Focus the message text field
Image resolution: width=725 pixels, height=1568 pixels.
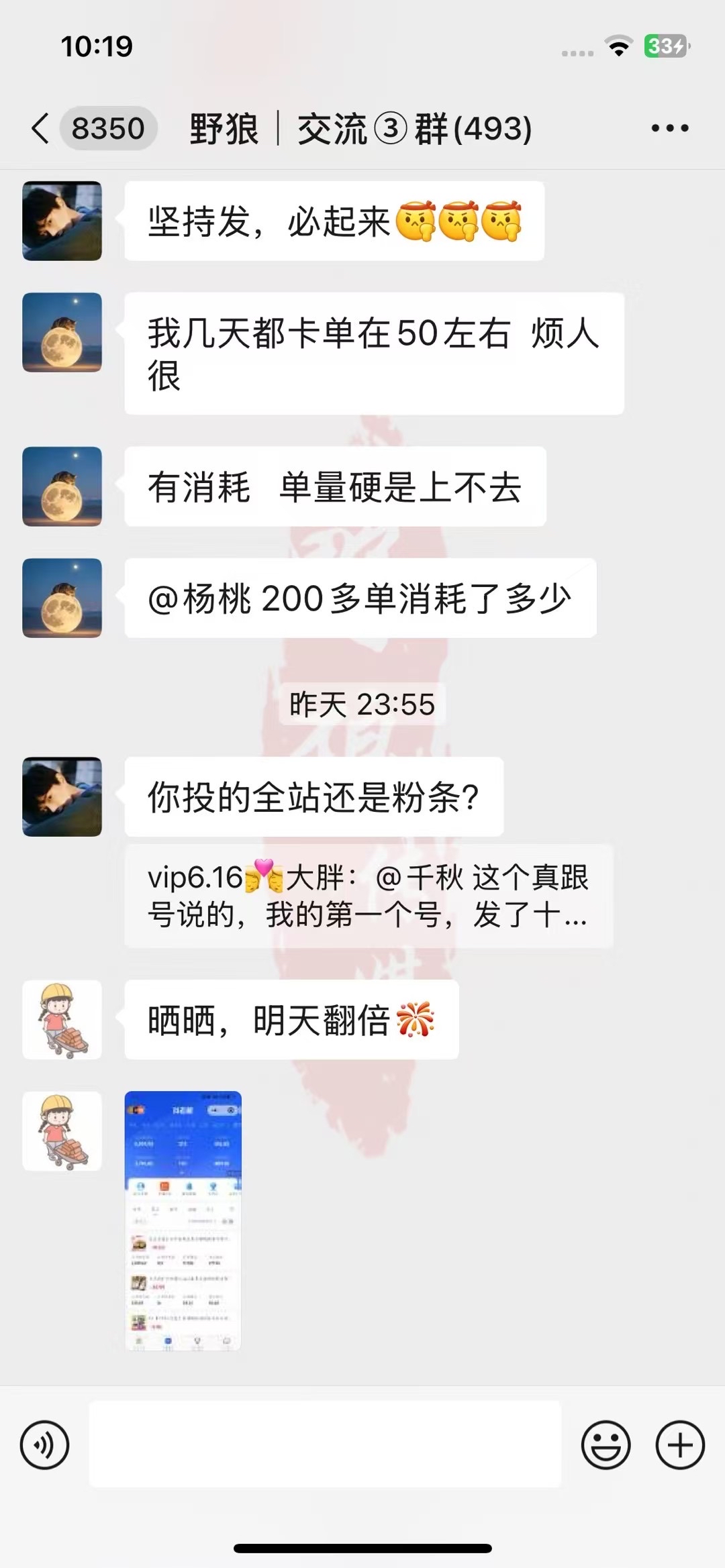click(325, 1444)
